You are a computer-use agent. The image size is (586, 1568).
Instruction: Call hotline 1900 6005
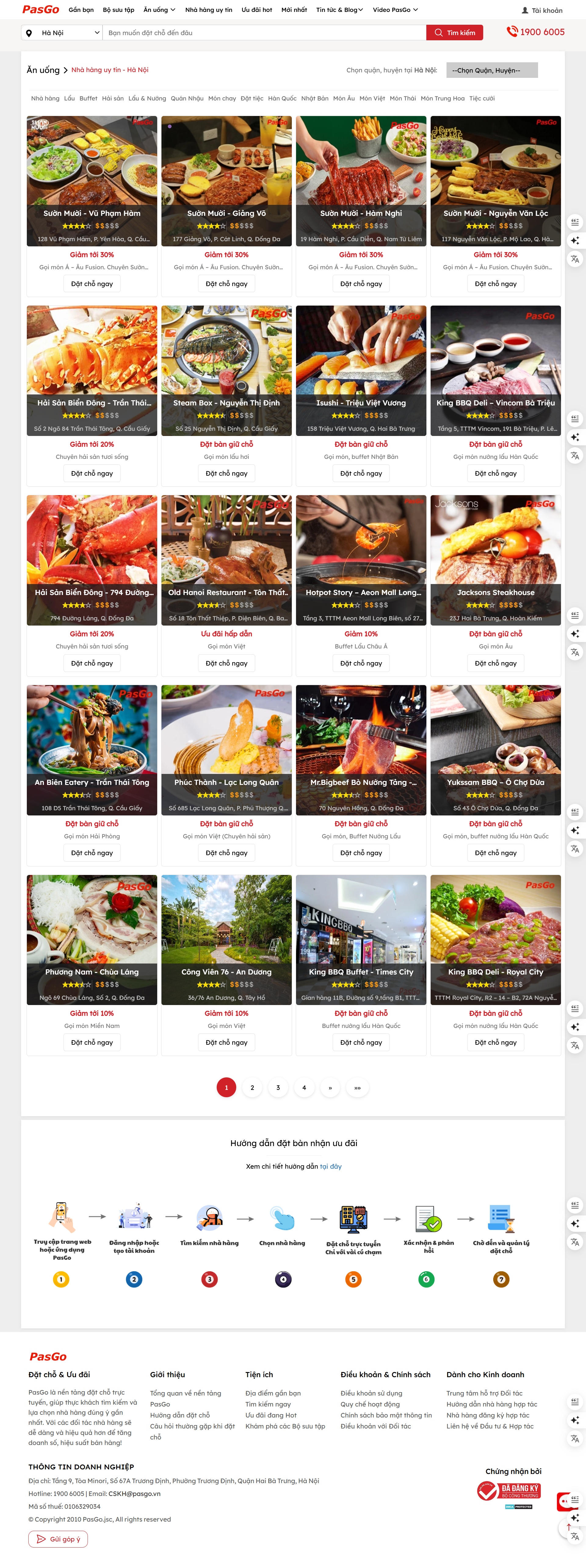coord(536,32)
